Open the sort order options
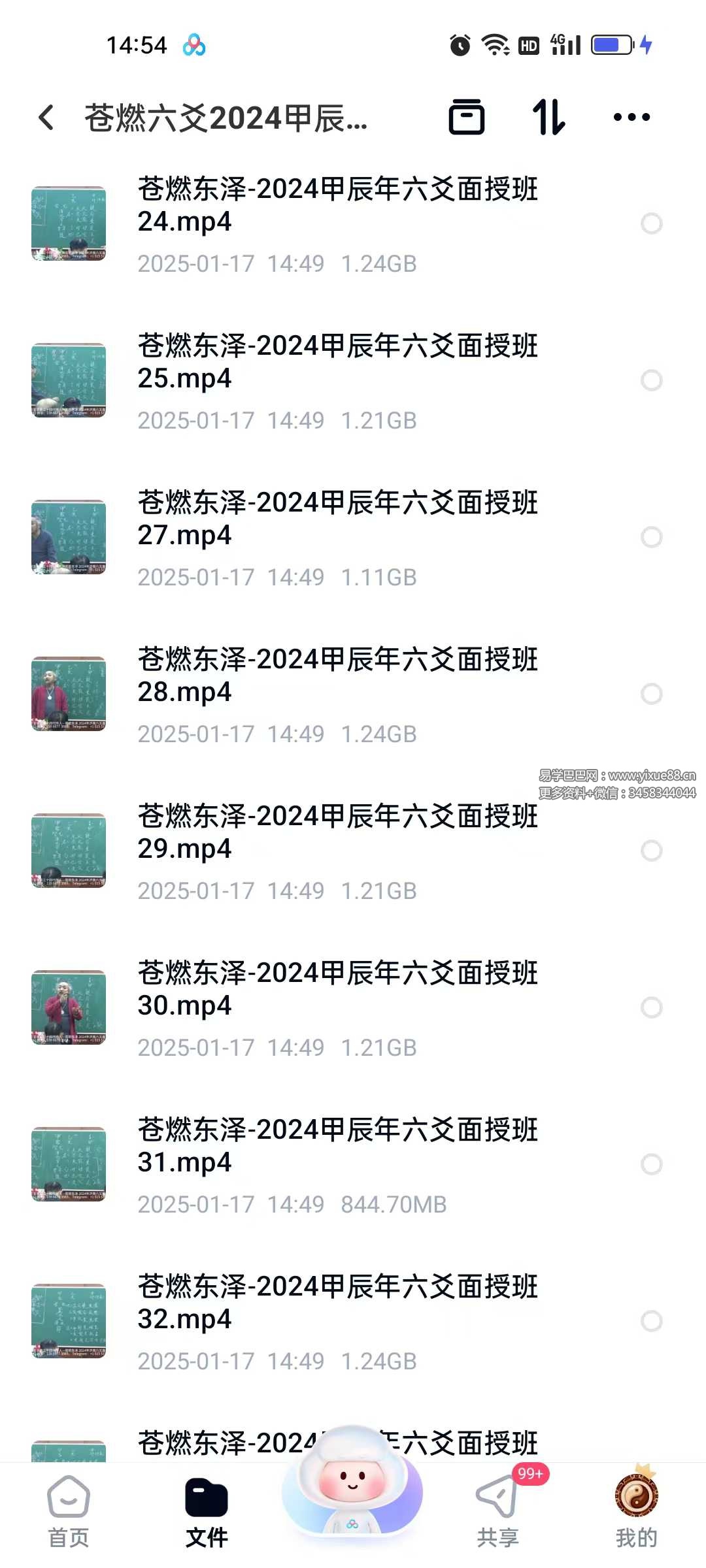 (548, 118)
